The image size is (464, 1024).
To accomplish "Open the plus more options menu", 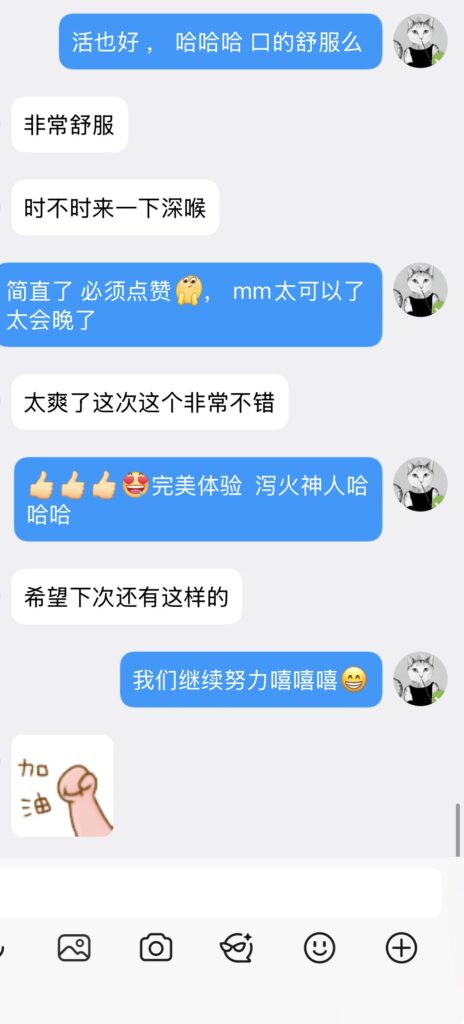I will click(401, 948).
